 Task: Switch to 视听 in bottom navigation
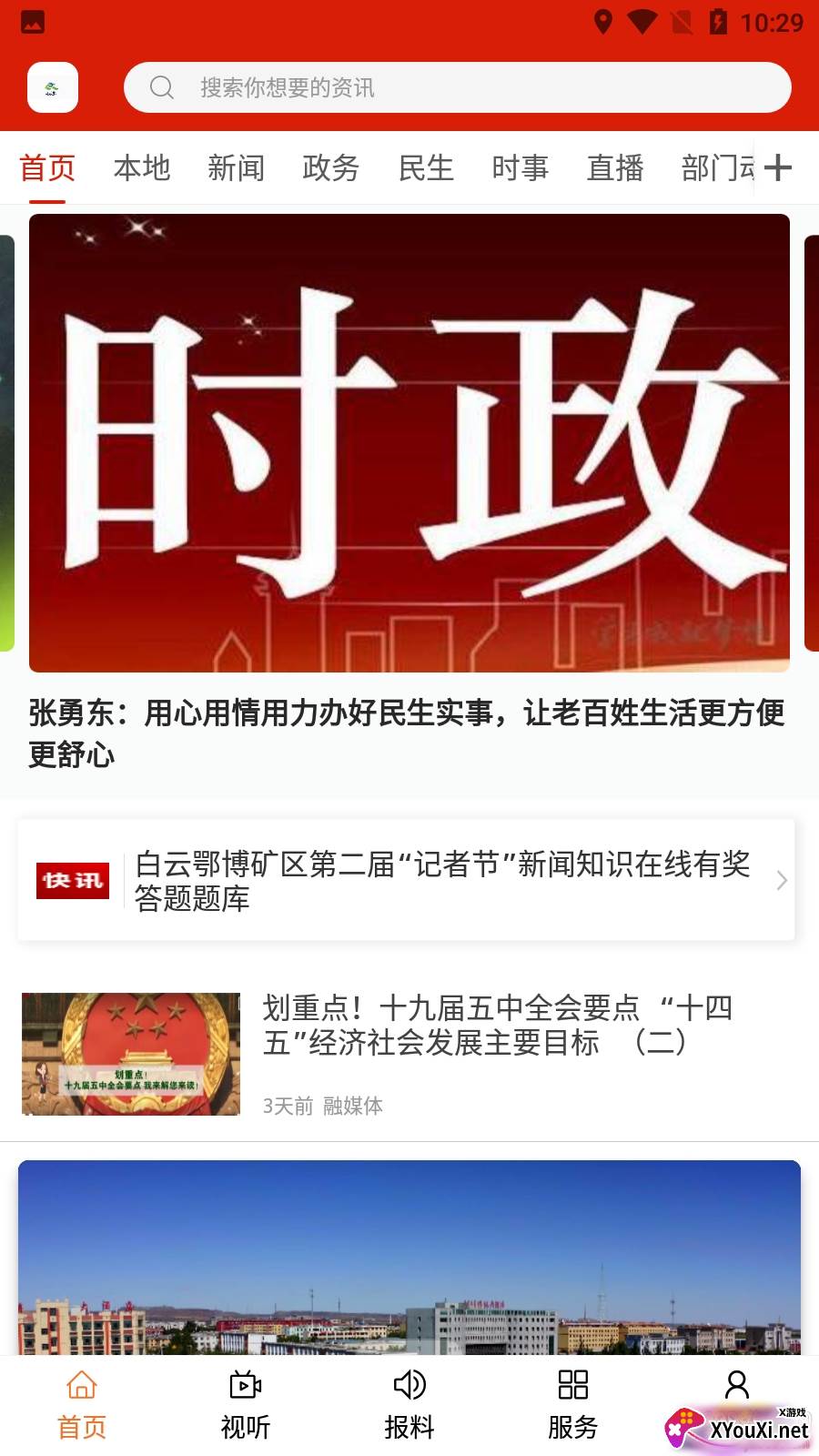[x=246, y=1406]
